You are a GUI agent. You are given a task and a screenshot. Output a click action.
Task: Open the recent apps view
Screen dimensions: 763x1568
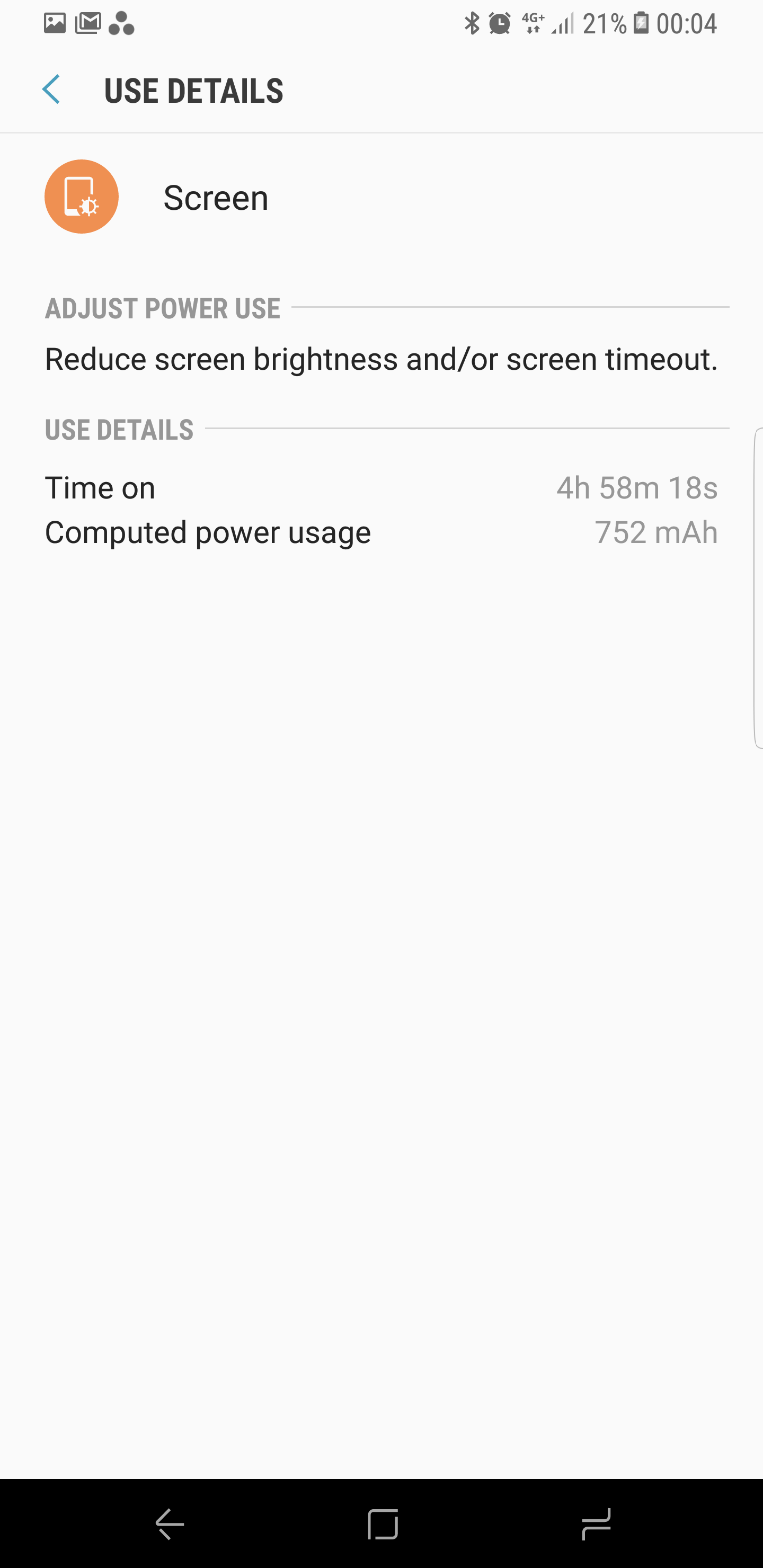[596, 1523]
